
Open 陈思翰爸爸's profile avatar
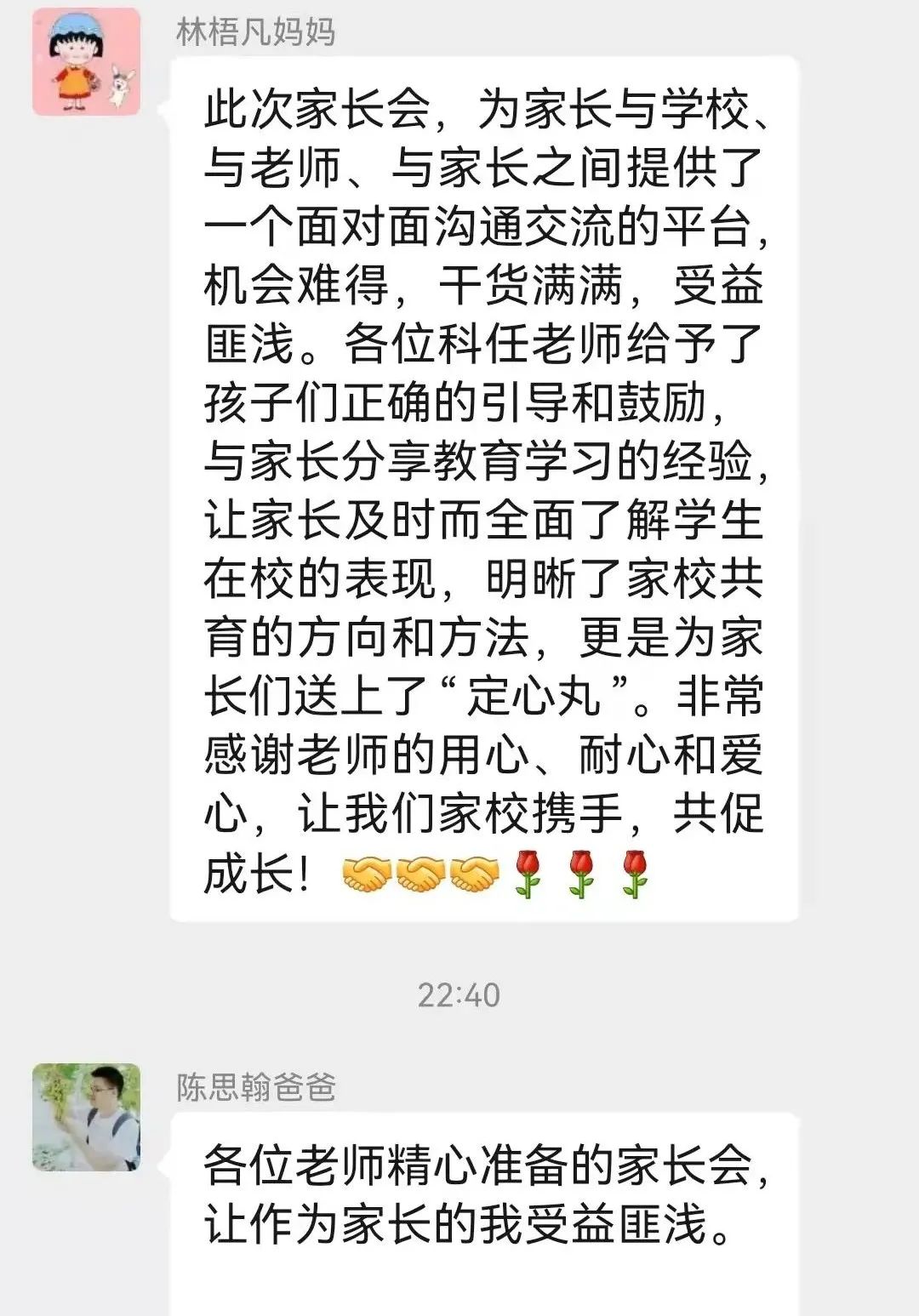pyautogui.click(x=86, y=1116)
